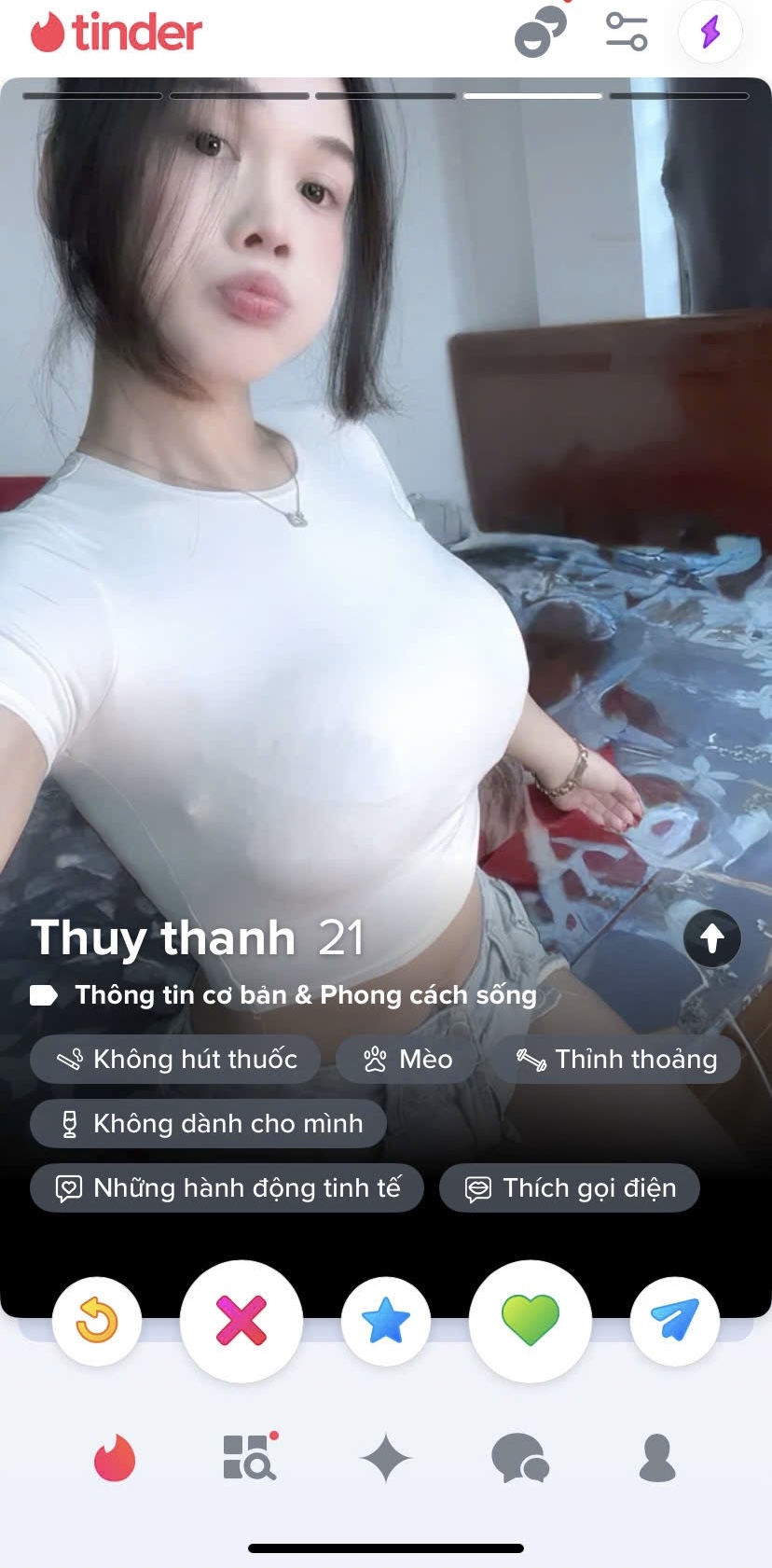772x1568 pixels.
Task: Send a Super Like with the blue star
Action: 386,1321
